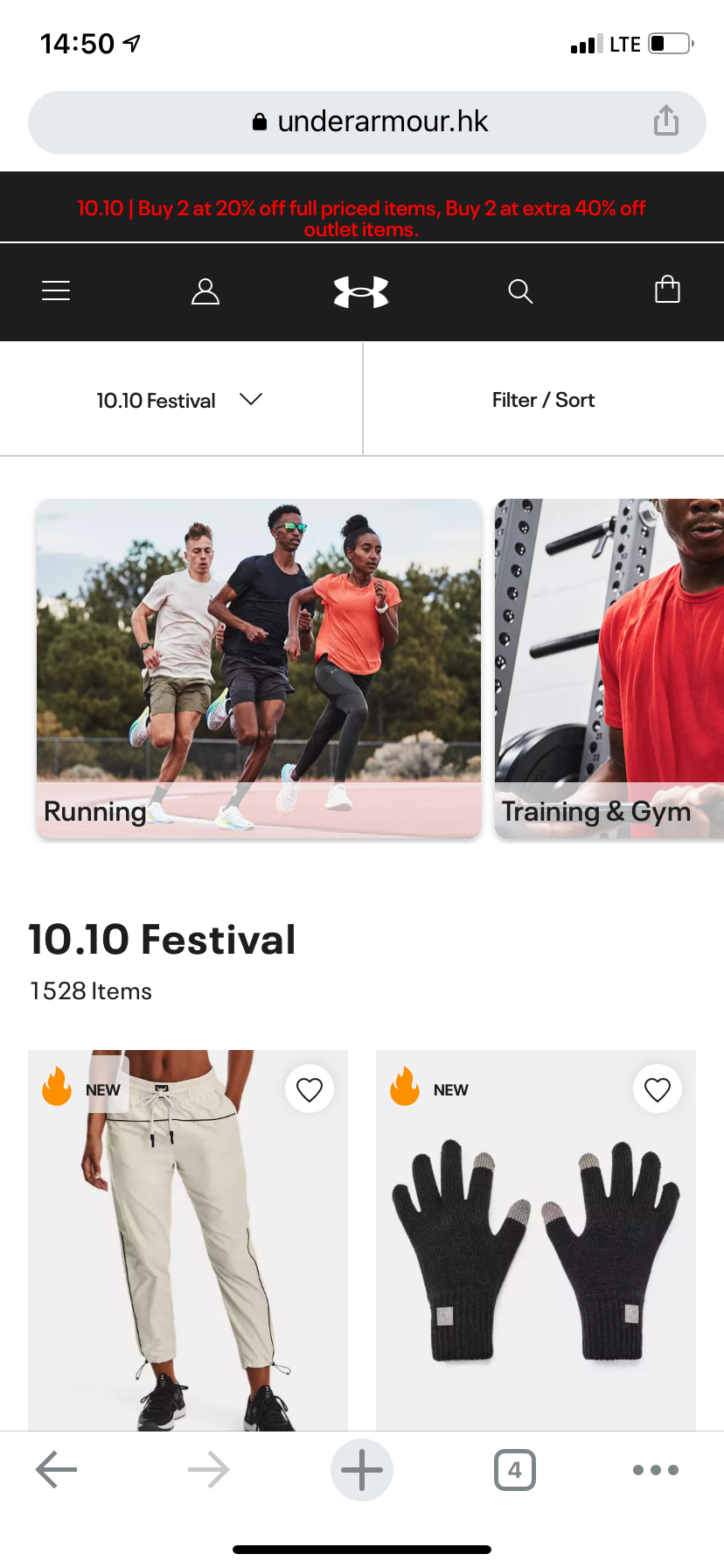Add the black gloves to wishlist
Screen dimensions: 724x1568
[x=658, y=1089]
